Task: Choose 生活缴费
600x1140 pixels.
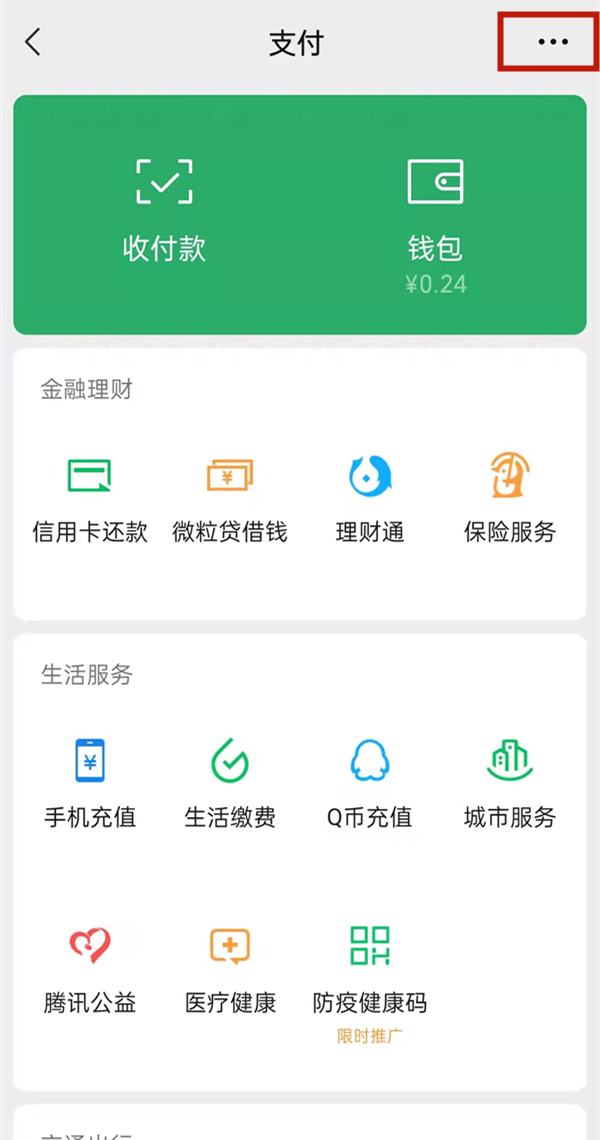Action: click(230, 783)
